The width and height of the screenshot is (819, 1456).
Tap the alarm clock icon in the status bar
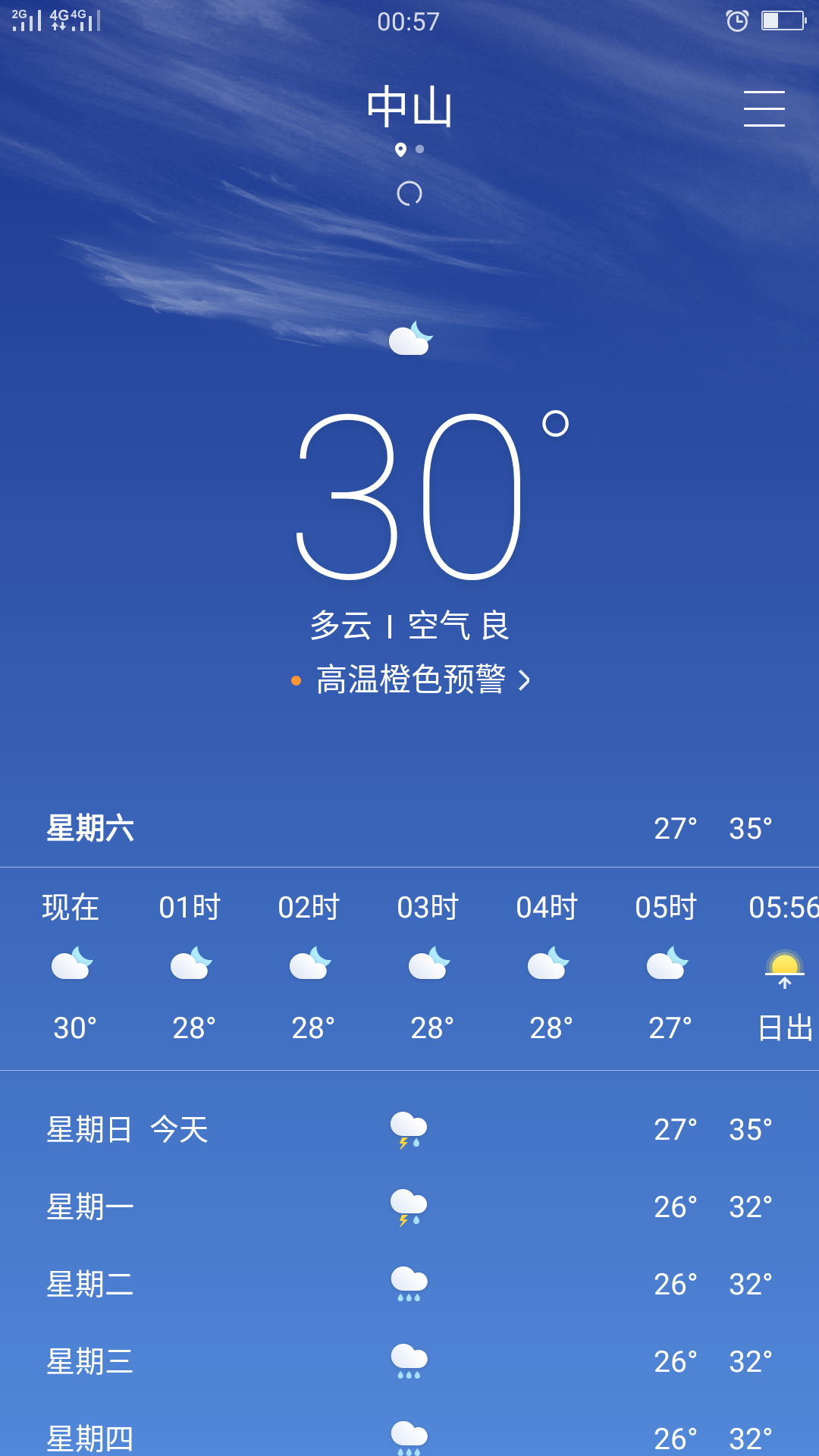[736, 22]
